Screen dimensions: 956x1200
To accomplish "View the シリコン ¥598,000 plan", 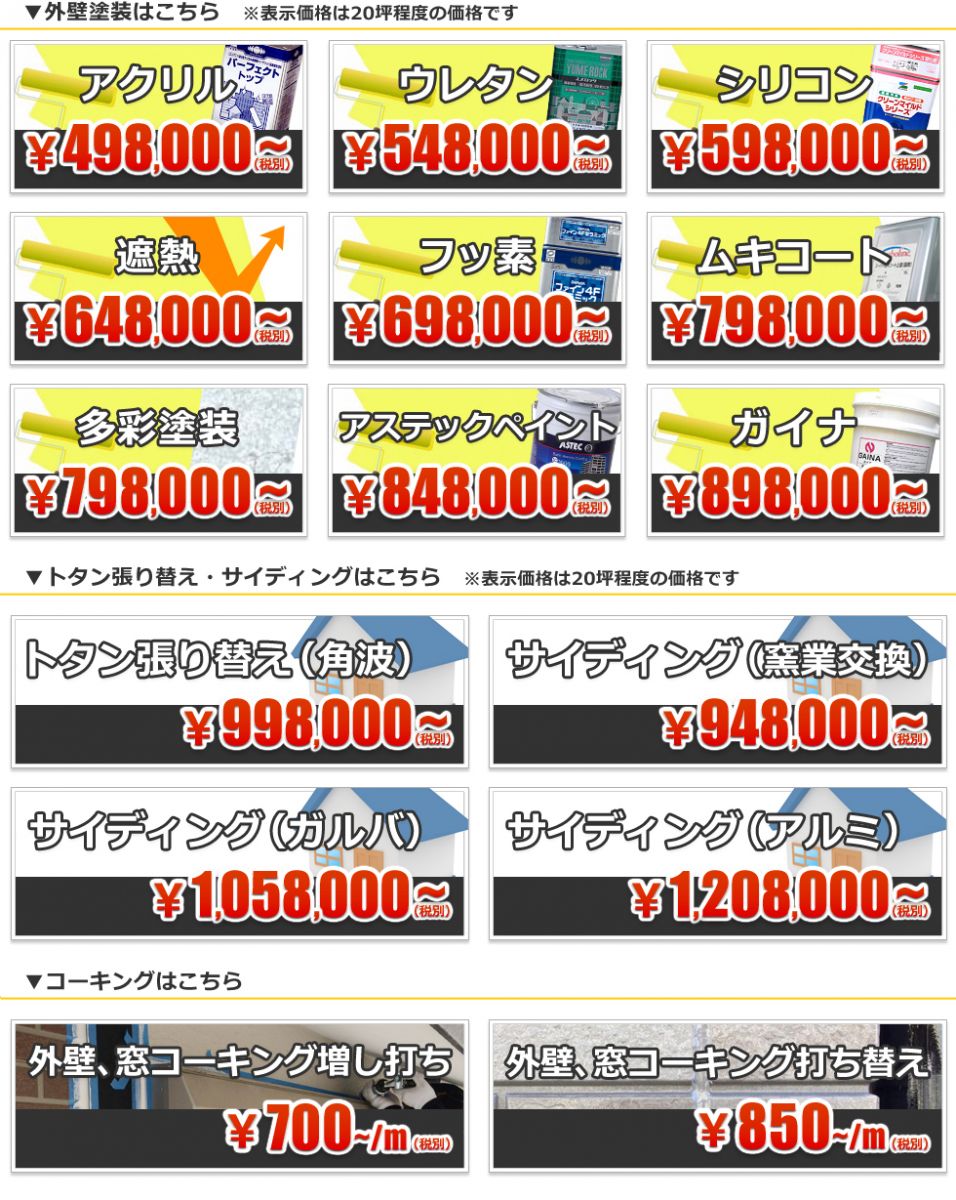I will 795,117.
